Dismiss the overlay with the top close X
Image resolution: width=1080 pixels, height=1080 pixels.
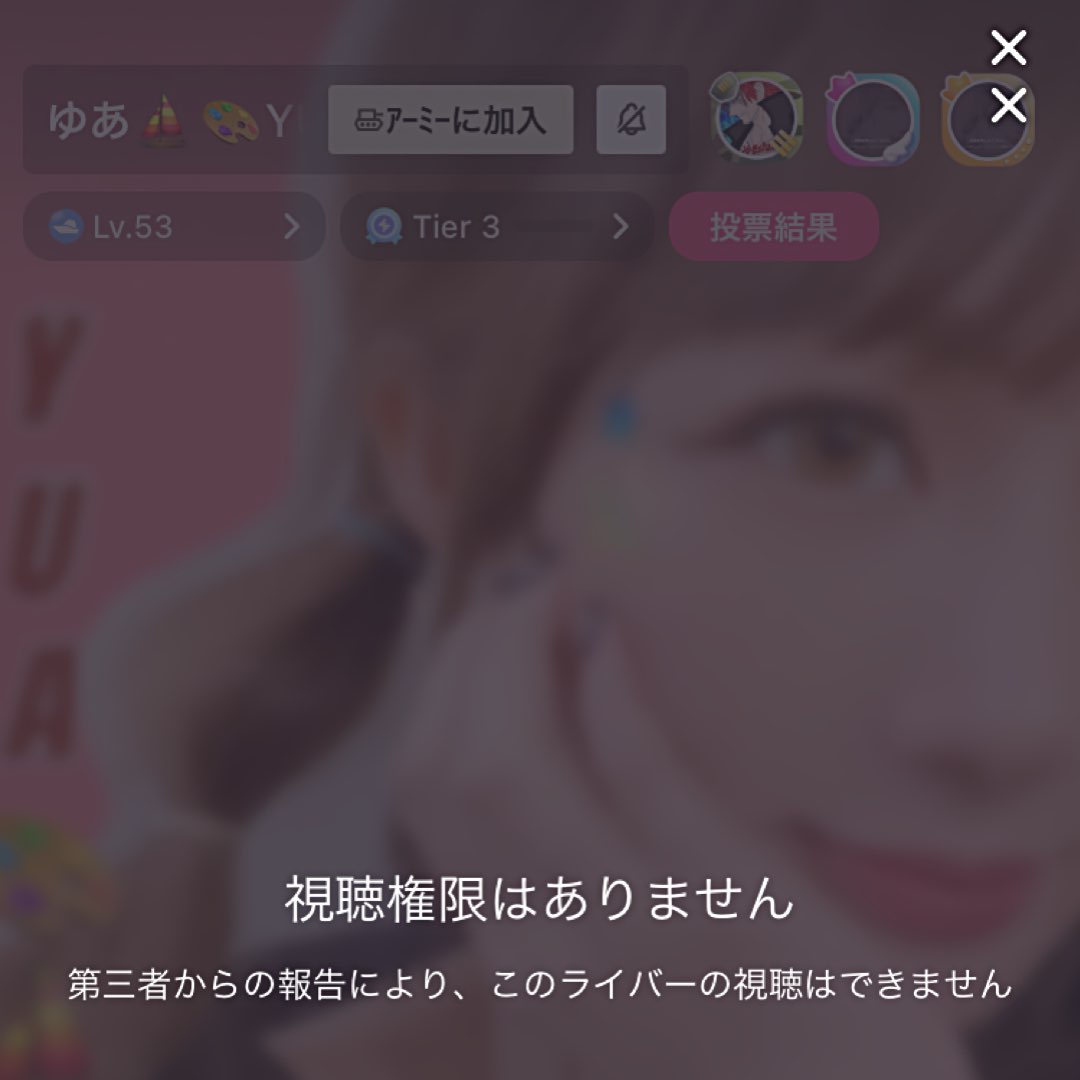[x=1008, y=48]
